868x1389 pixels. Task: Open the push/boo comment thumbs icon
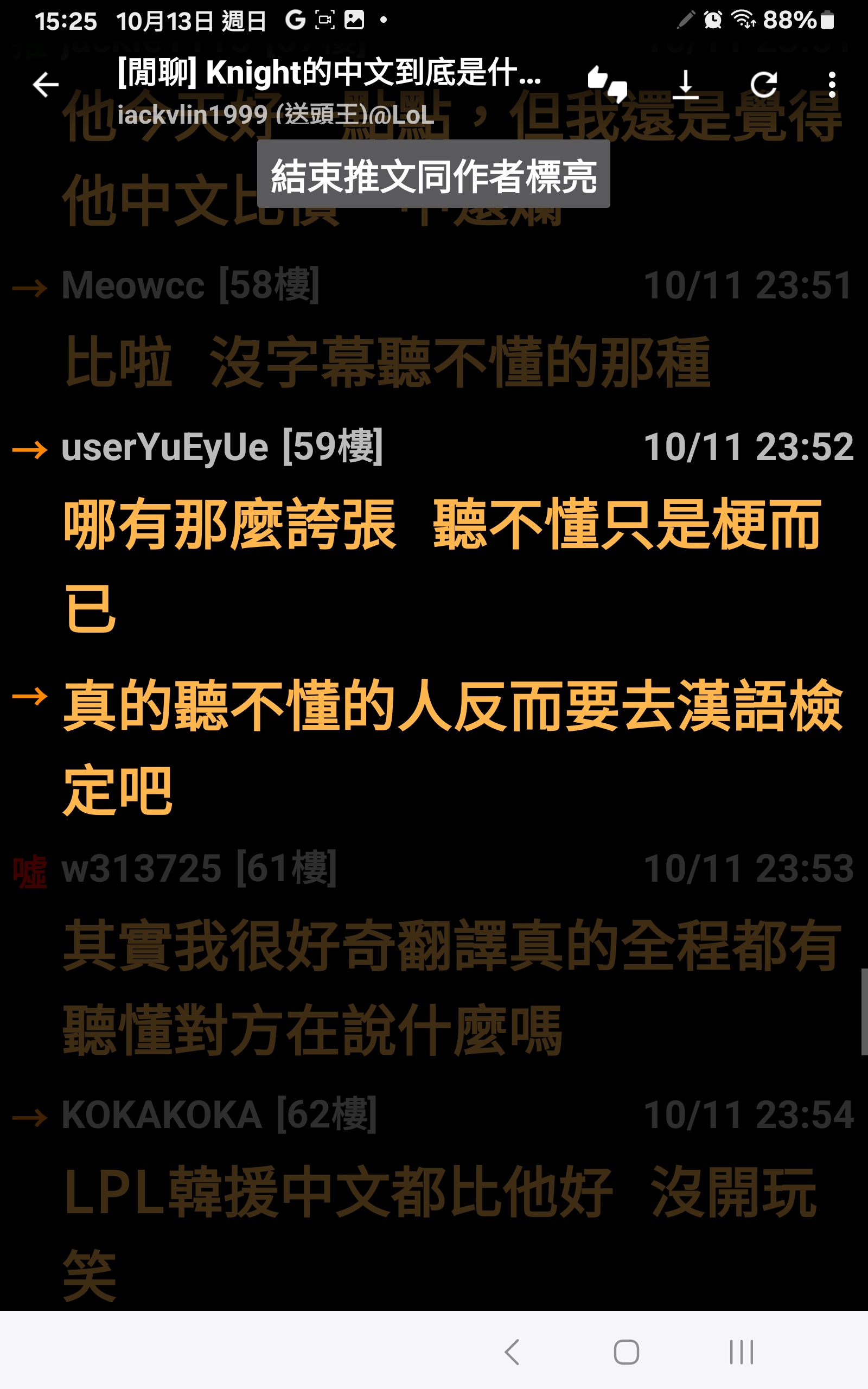[608, 85]
